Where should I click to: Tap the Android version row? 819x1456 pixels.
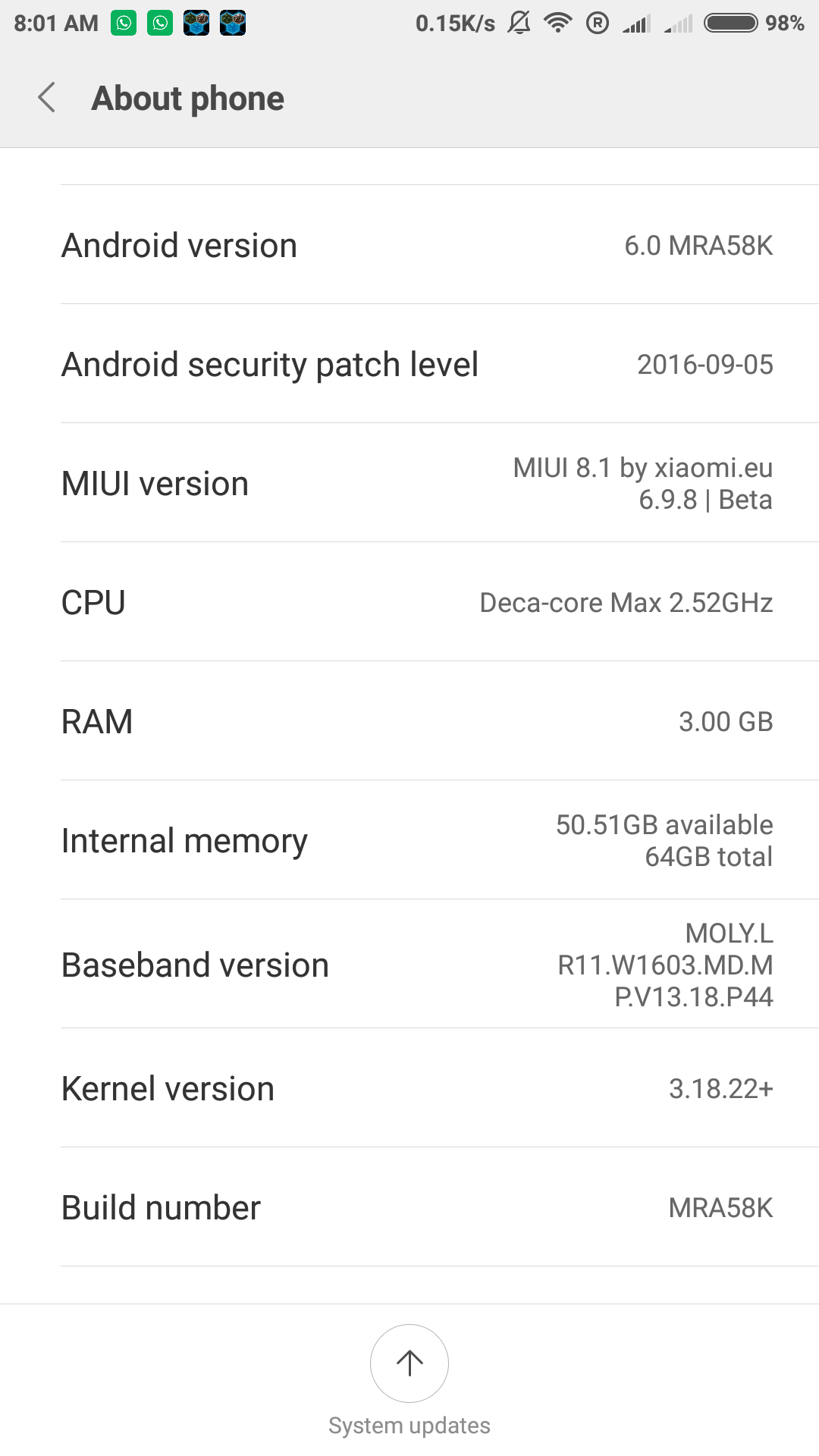pos(409,245)
